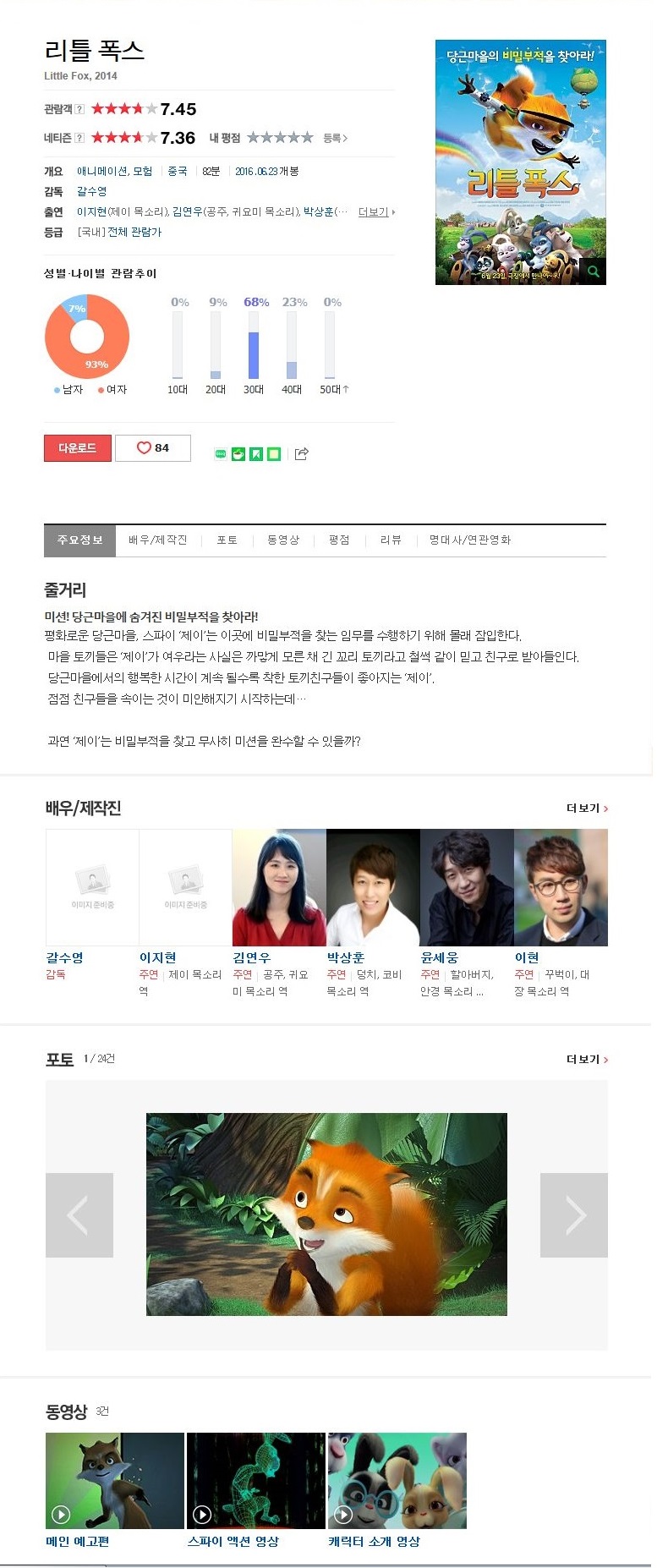
Task: Enlarge the movie poster
Action: click(x=593, y=271)
